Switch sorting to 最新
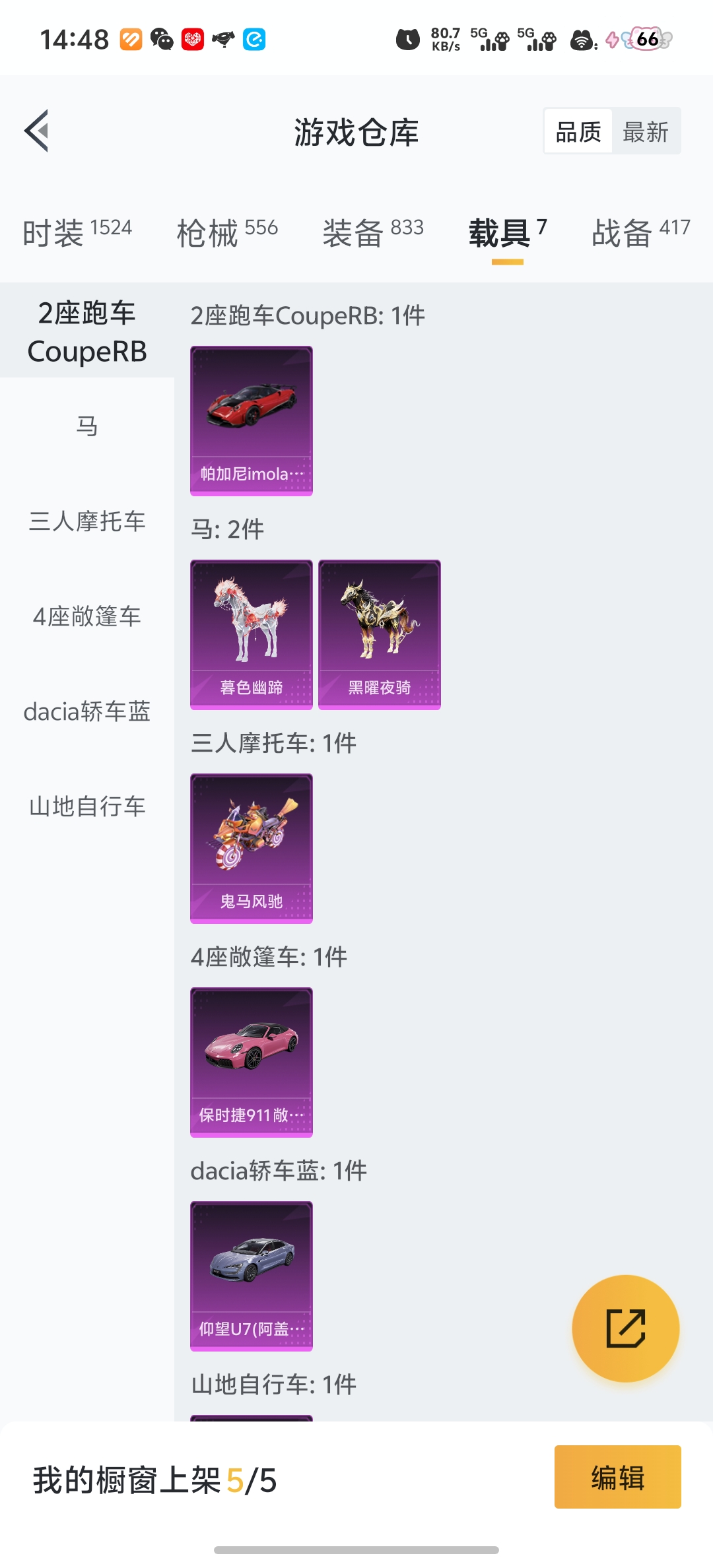The width and height of the screenshot is (713, 1568). [646, 131]
